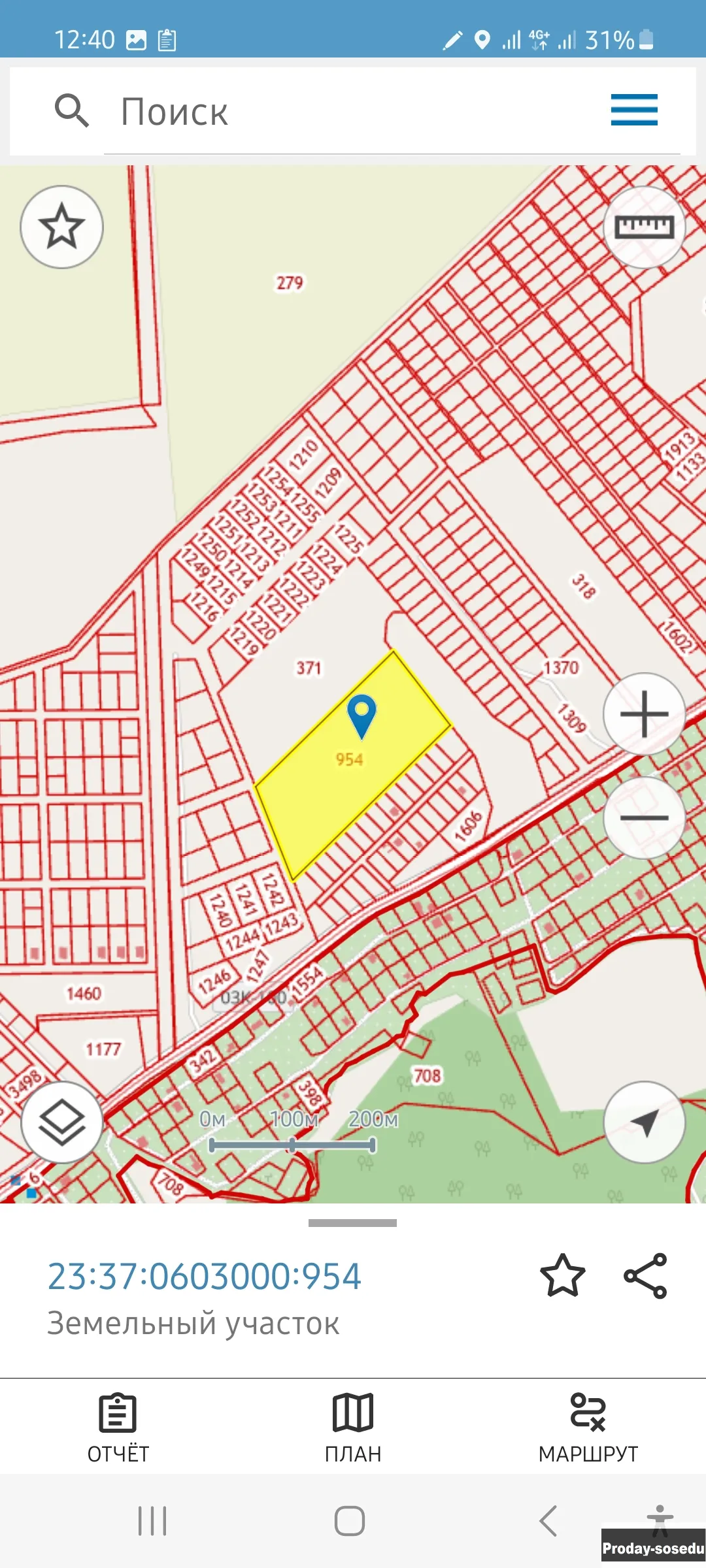Open the hamburger menu
Screen dimensions: 706x1568
click(x=634, y=110)
